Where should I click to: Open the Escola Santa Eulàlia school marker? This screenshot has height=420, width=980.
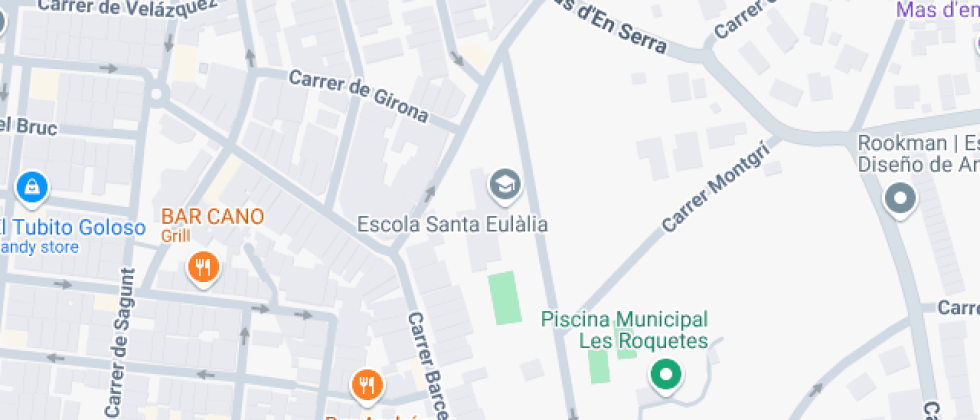[x=505, y=186]
